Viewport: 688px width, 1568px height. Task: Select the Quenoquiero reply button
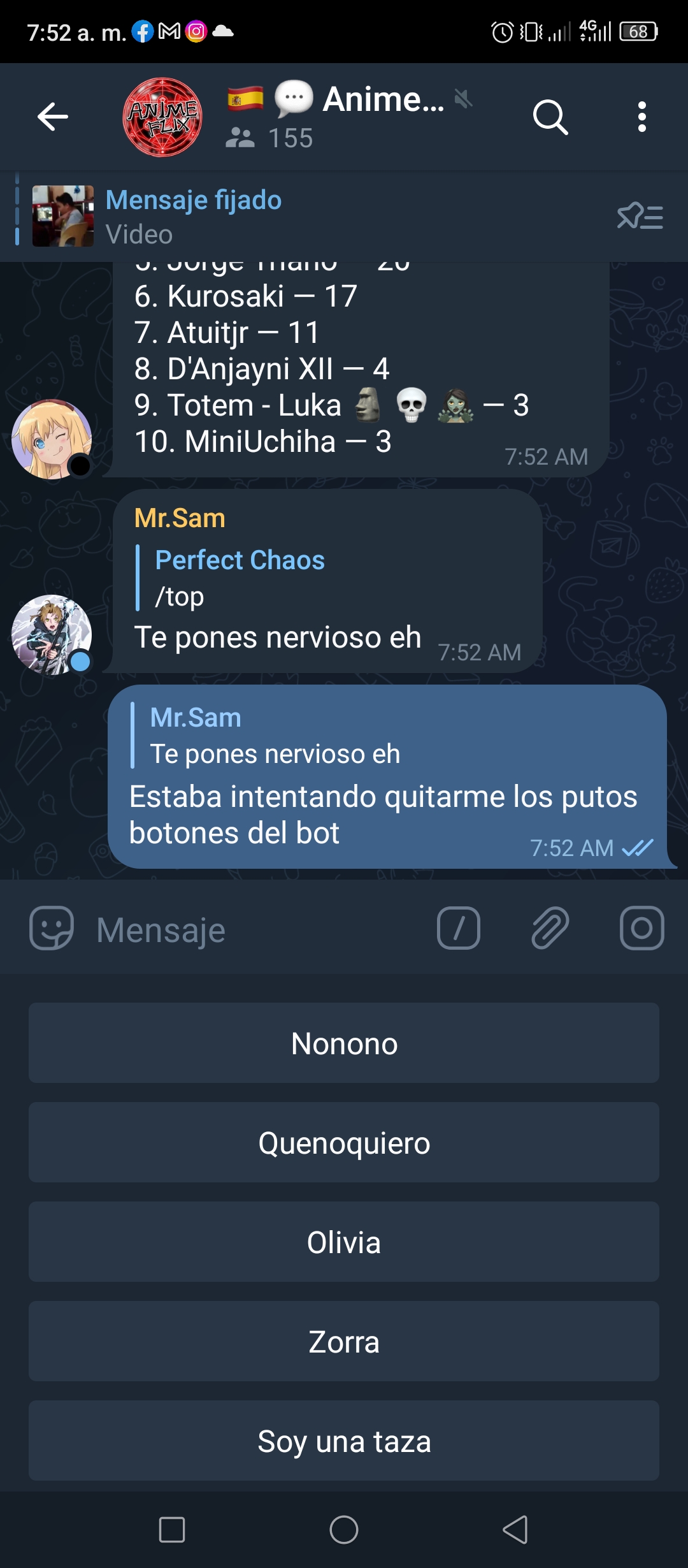click(x=344, y=1142)
